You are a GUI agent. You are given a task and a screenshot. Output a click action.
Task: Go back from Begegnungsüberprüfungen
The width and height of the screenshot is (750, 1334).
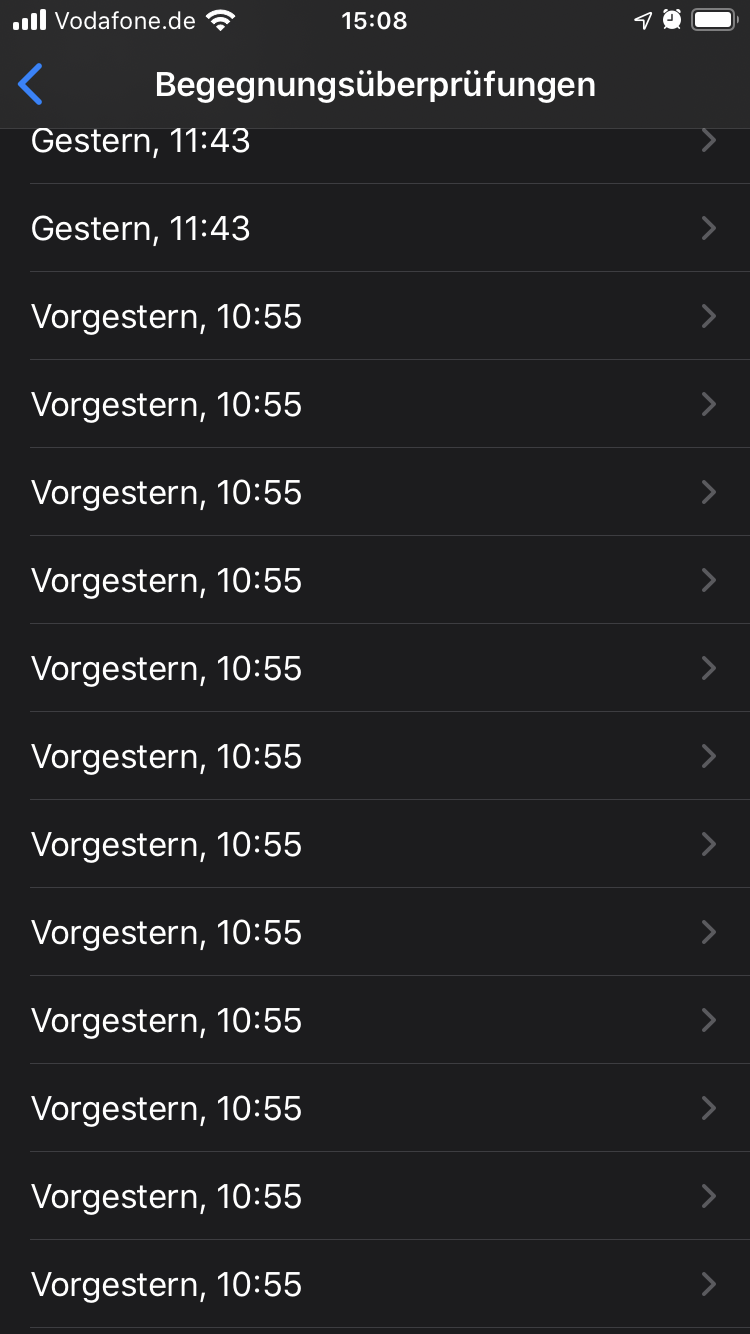point(31,85)
